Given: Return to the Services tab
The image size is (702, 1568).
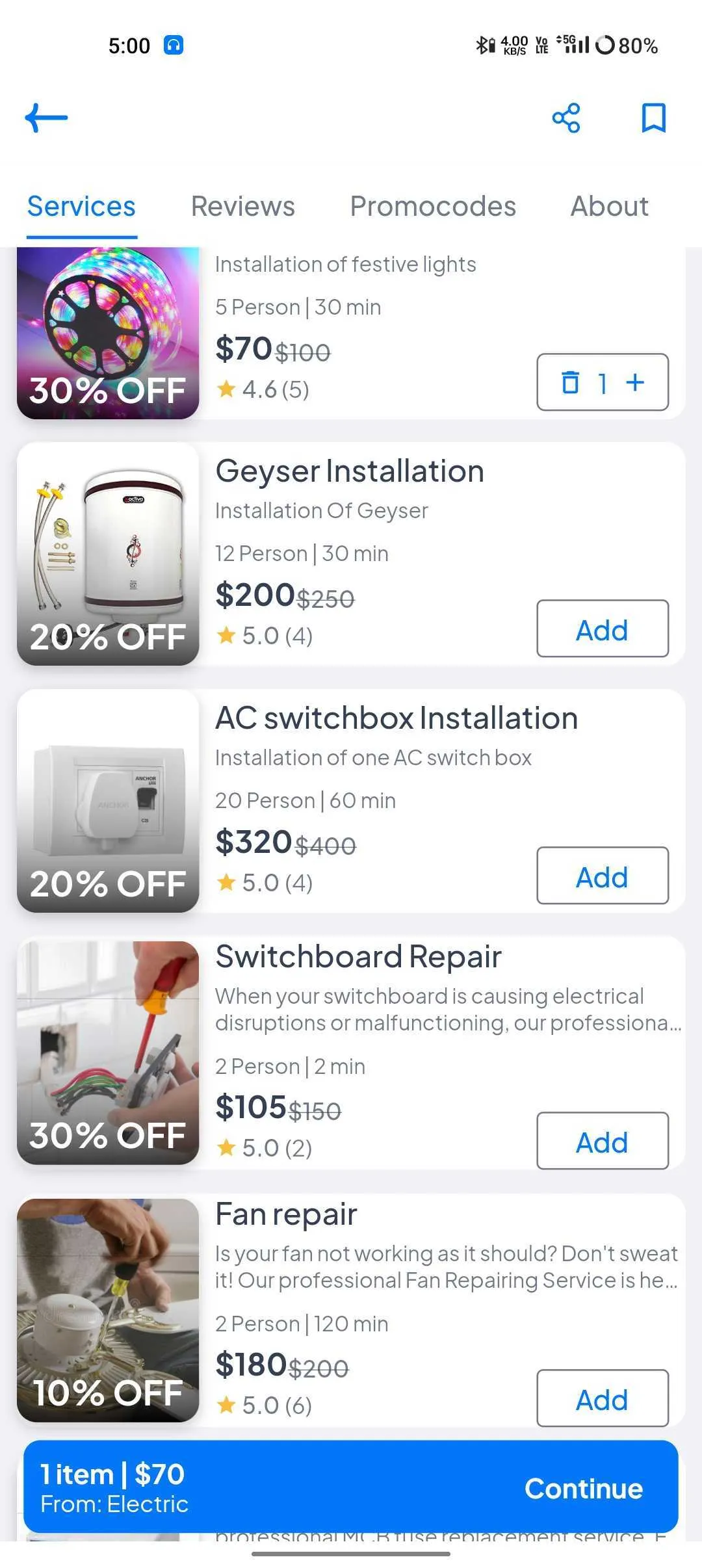Looking at the screenshot, I should (x=81, y=206).
